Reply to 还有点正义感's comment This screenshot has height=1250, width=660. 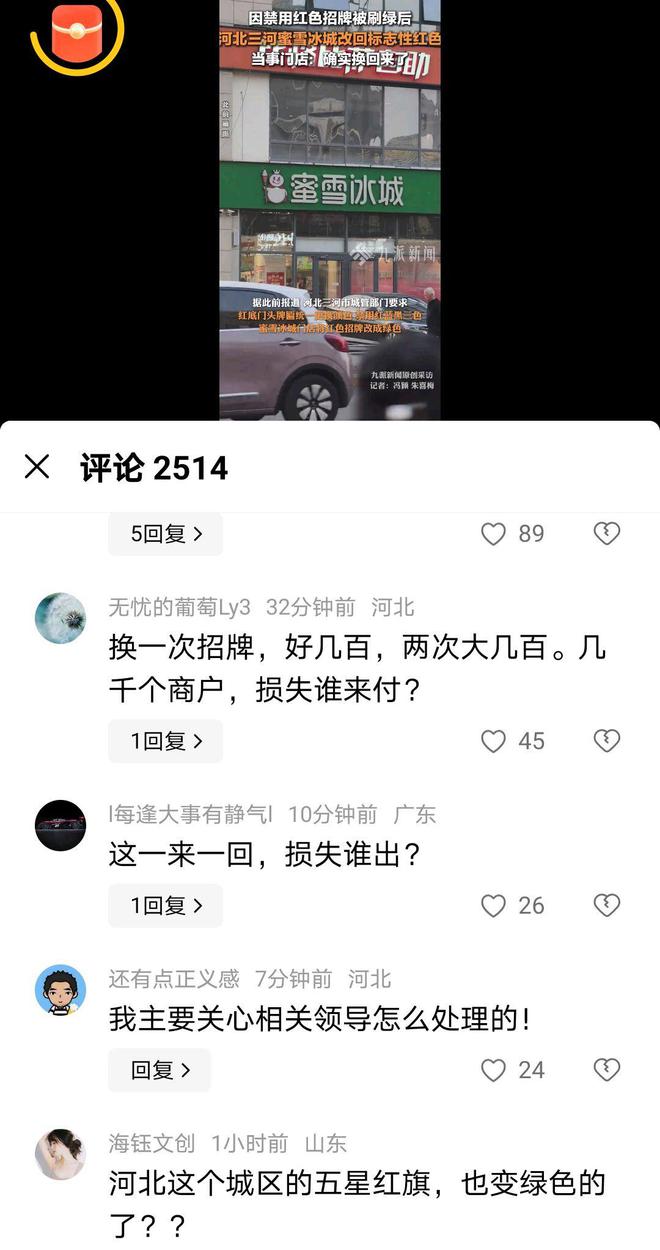[x=159, y=1070]
